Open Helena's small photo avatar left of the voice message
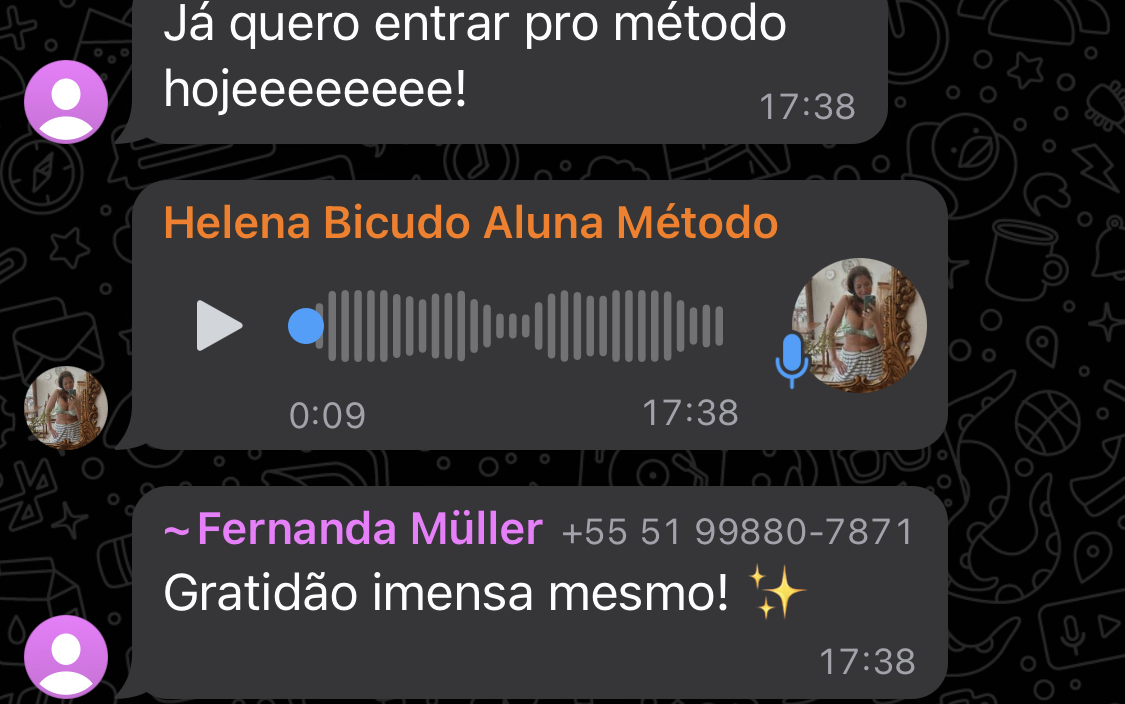 (66, 408)
